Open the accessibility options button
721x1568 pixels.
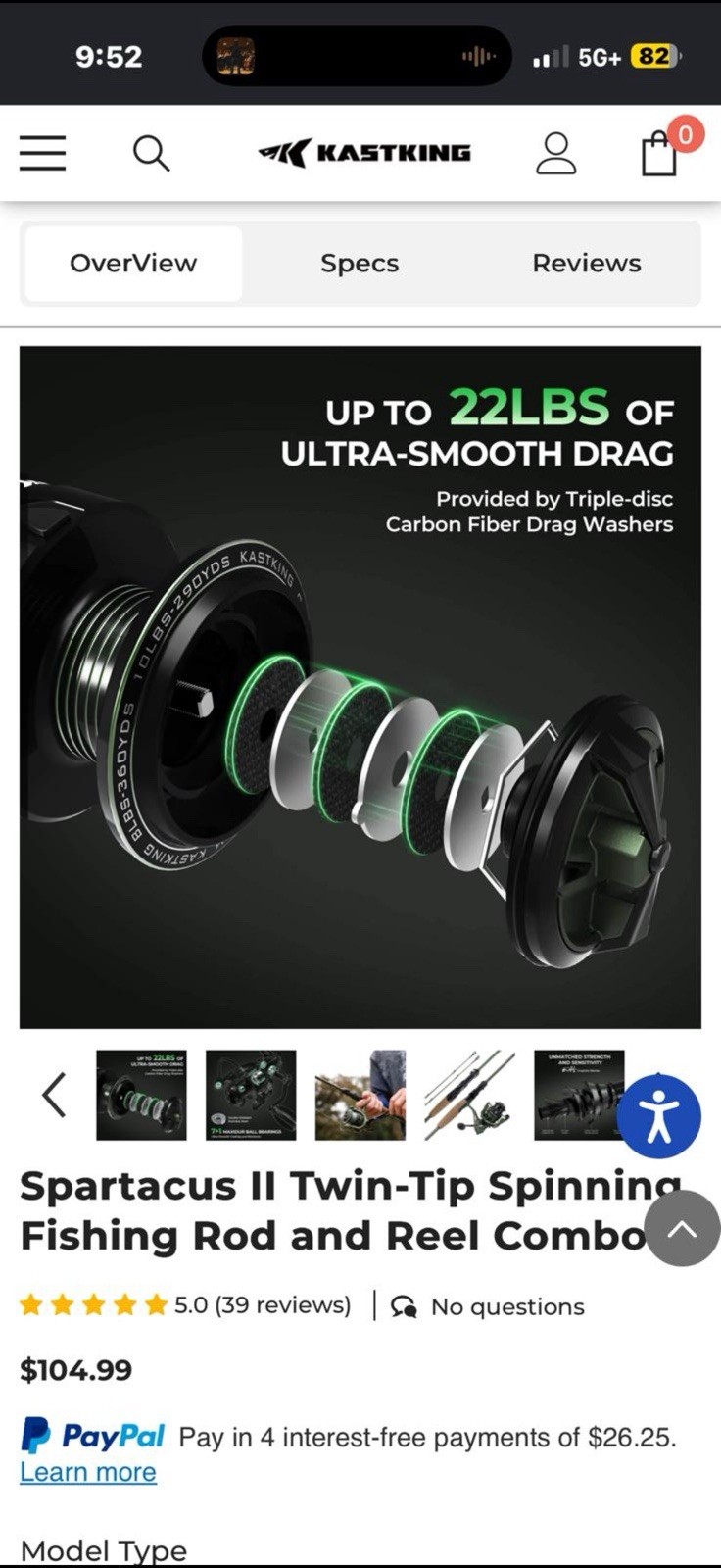pos(659,1116)
